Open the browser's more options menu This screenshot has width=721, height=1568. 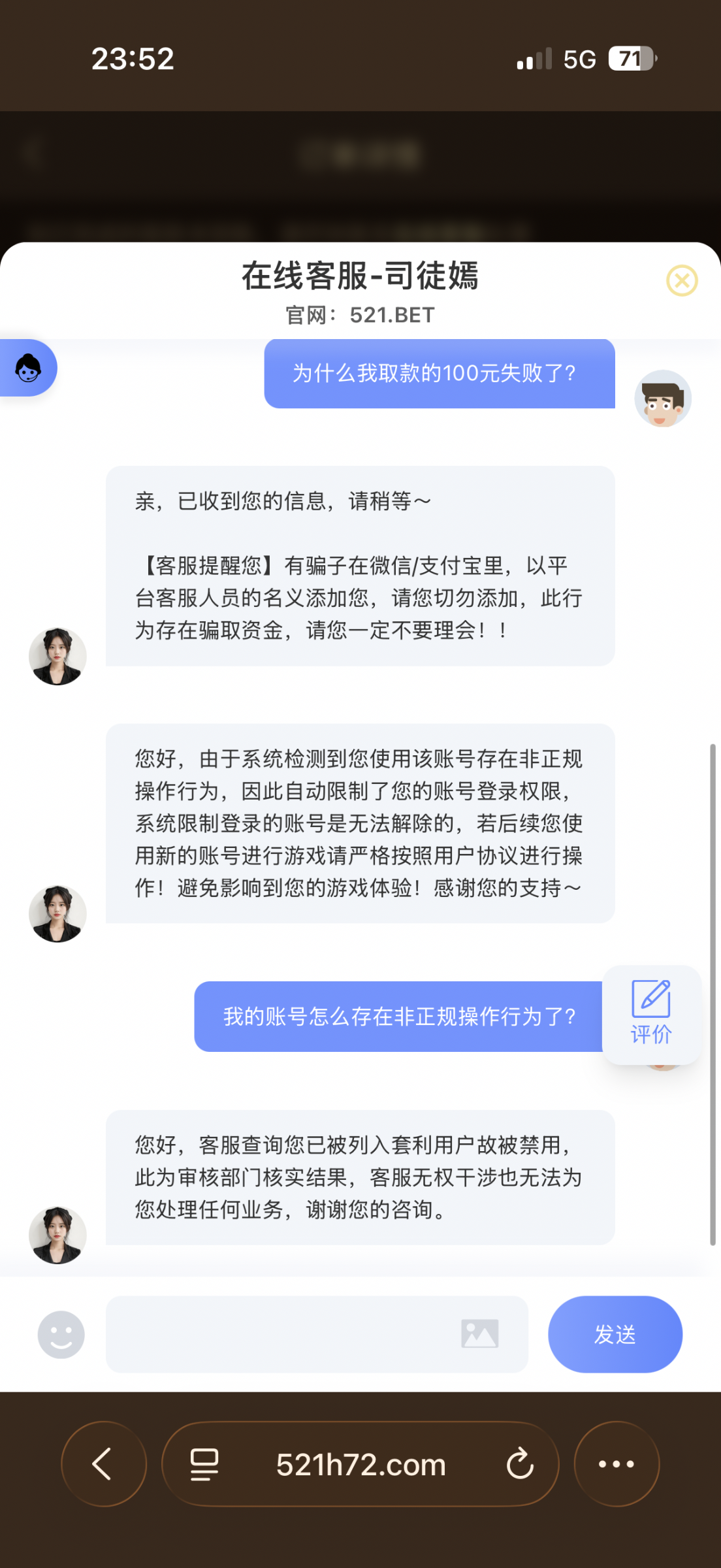pyautogui.click(x=616, y=1463)
